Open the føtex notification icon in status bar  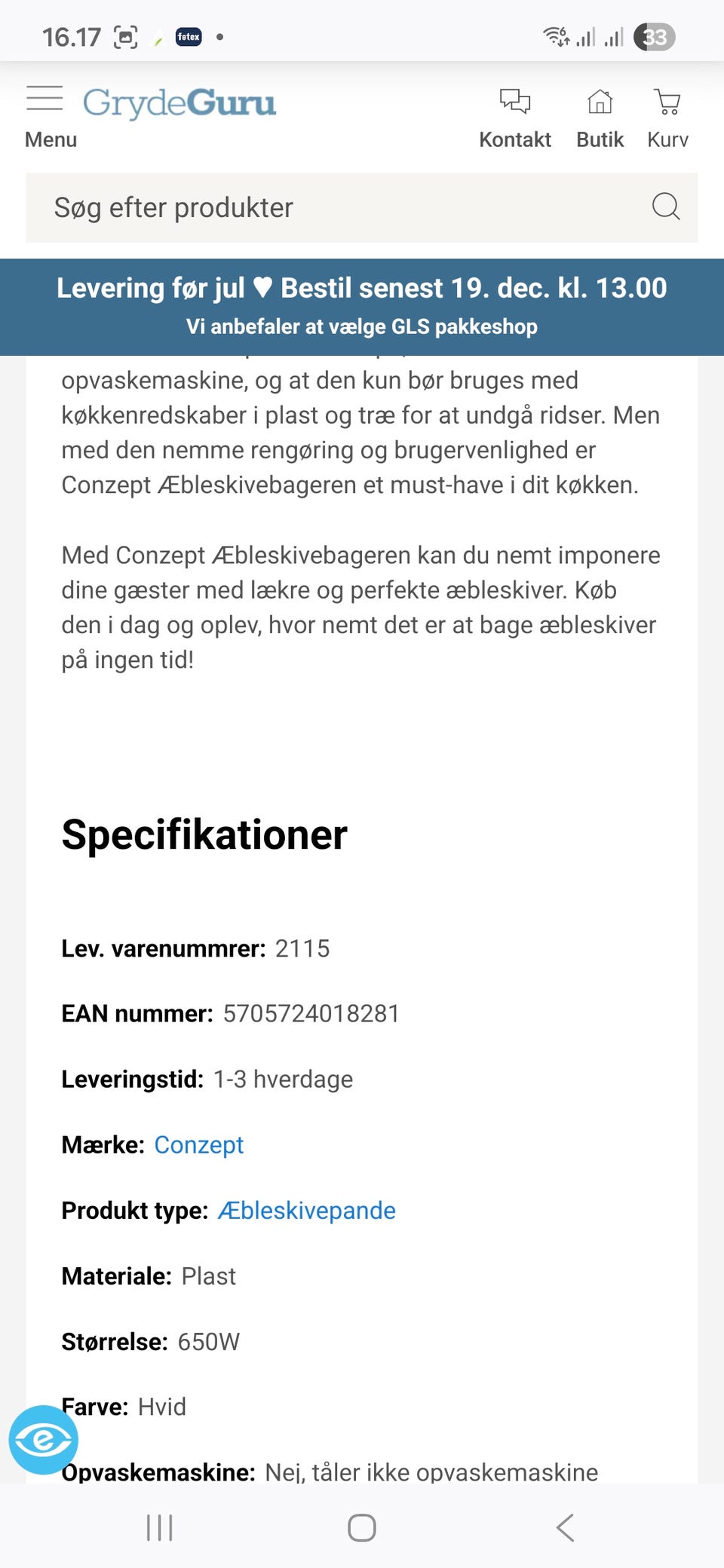click(188, 36)
